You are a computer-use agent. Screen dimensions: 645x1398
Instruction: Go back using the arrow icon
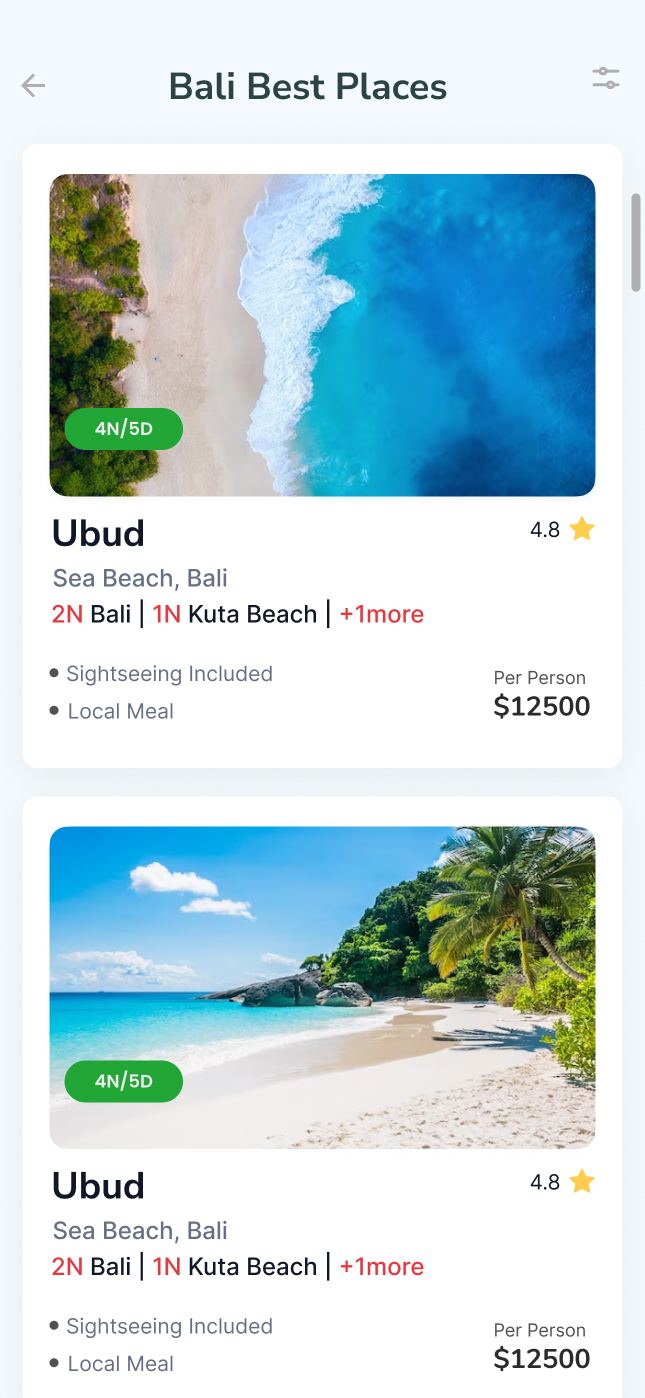tap(33, 86)
